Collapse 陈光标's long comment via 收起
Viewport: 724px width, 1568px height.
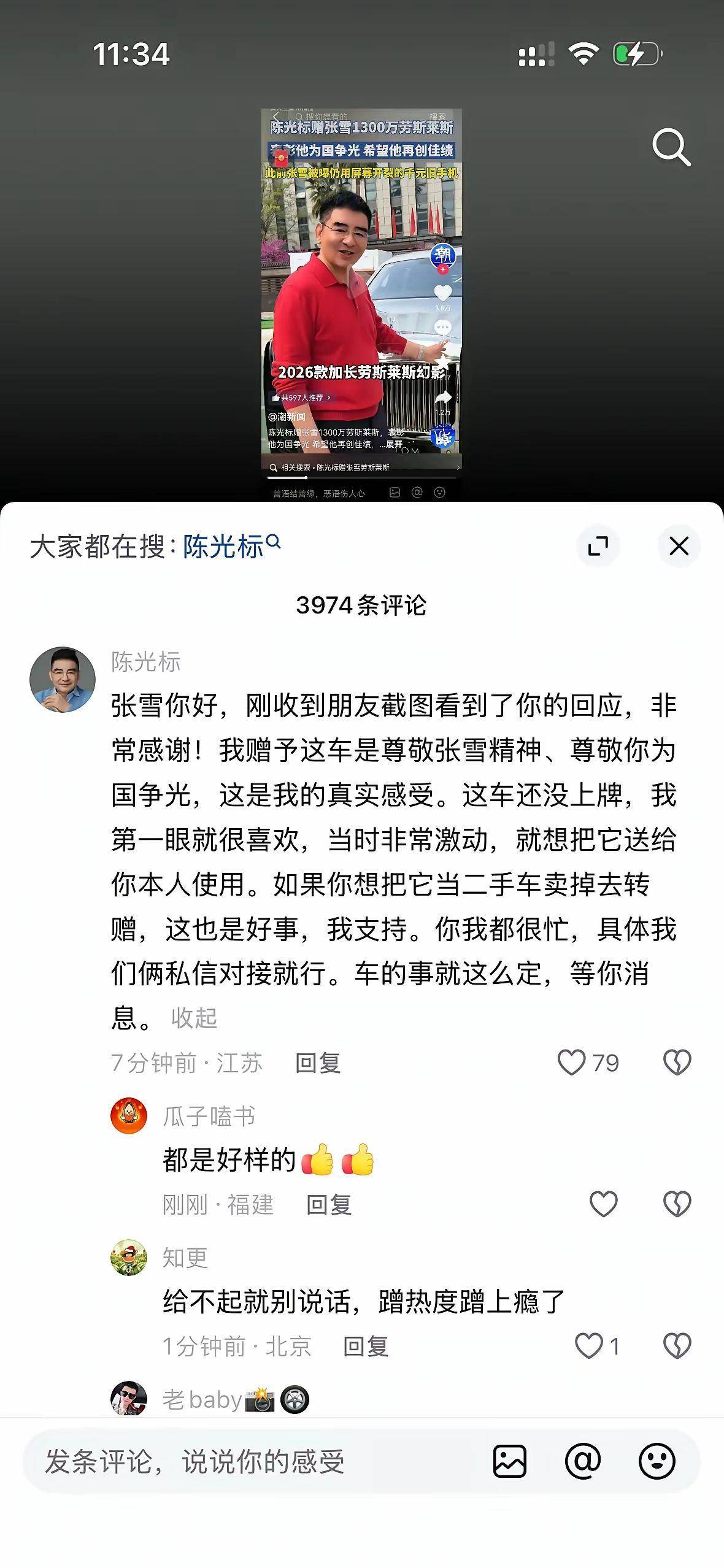pyautogui.click(x=194, y=1018)
